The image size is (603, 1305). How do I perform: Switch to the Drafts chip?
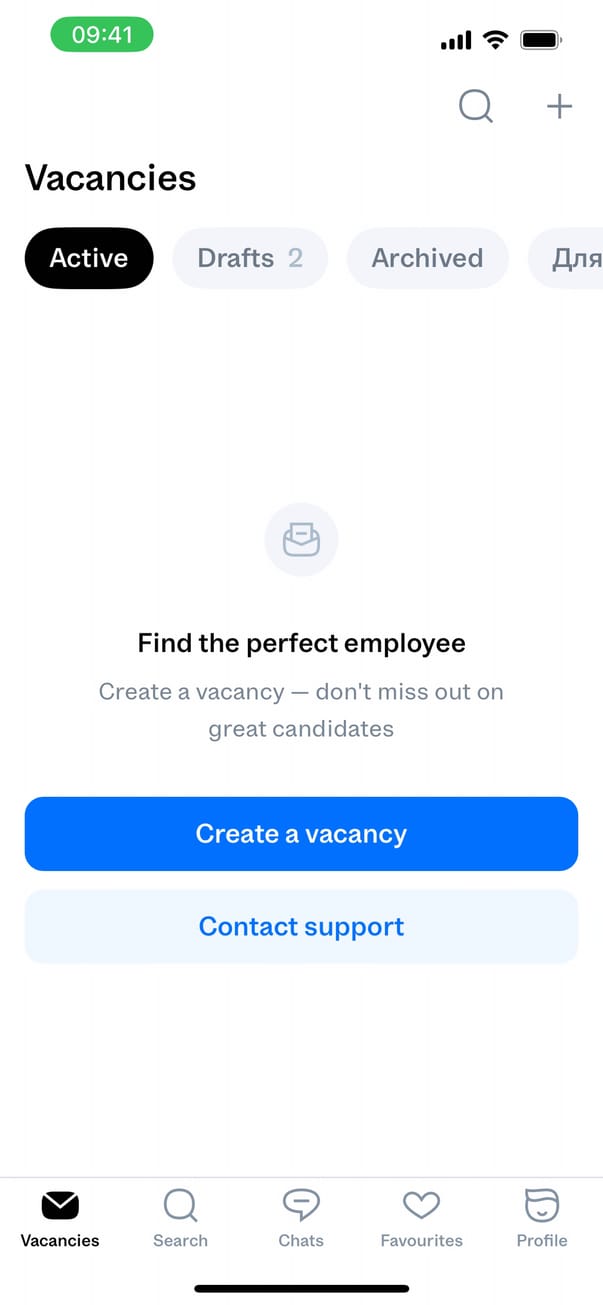pyautogui.click(x=250, y=258)
